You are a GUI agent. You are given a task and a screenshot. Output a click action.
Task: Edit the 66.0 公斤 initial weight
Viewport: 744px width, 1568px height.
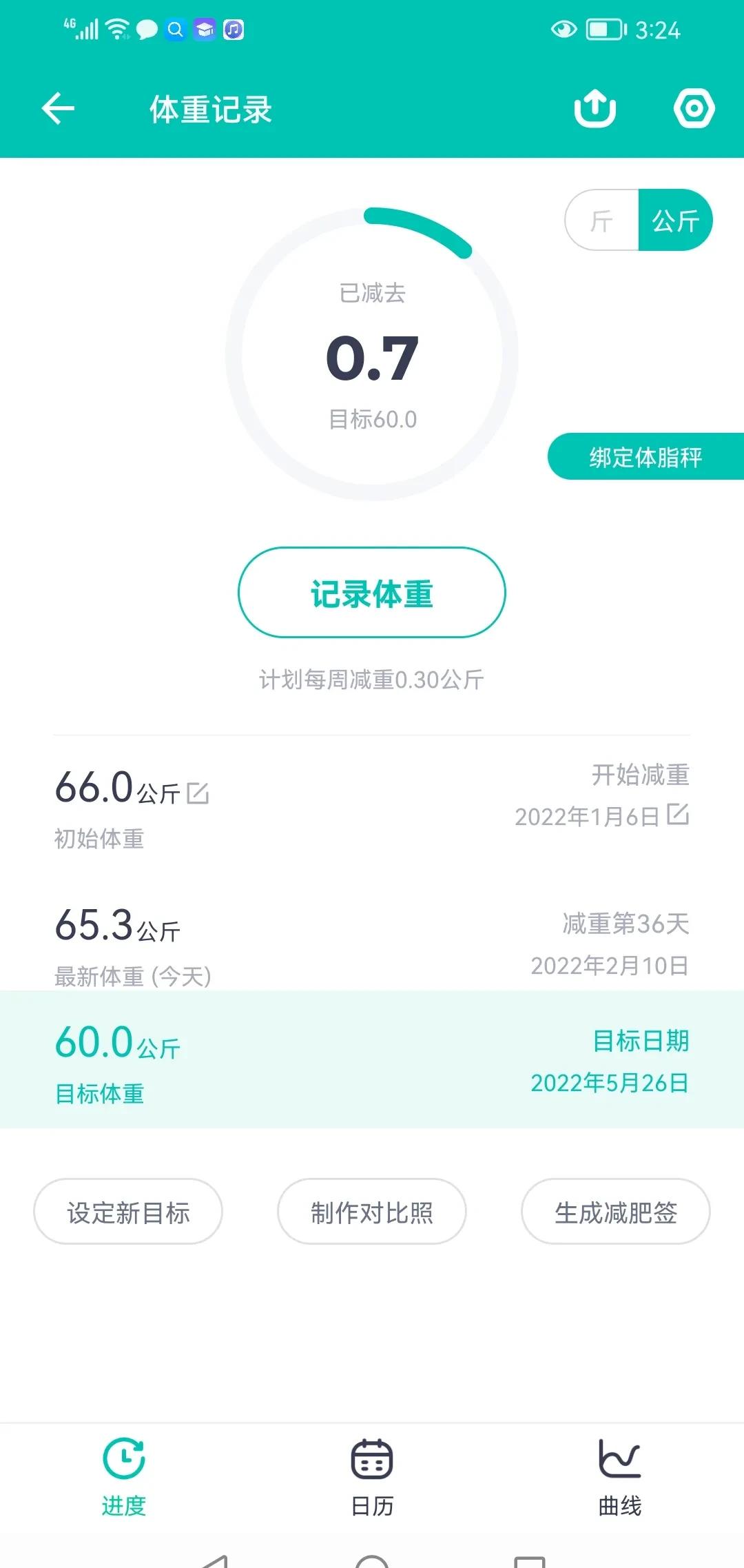(198, 793)
